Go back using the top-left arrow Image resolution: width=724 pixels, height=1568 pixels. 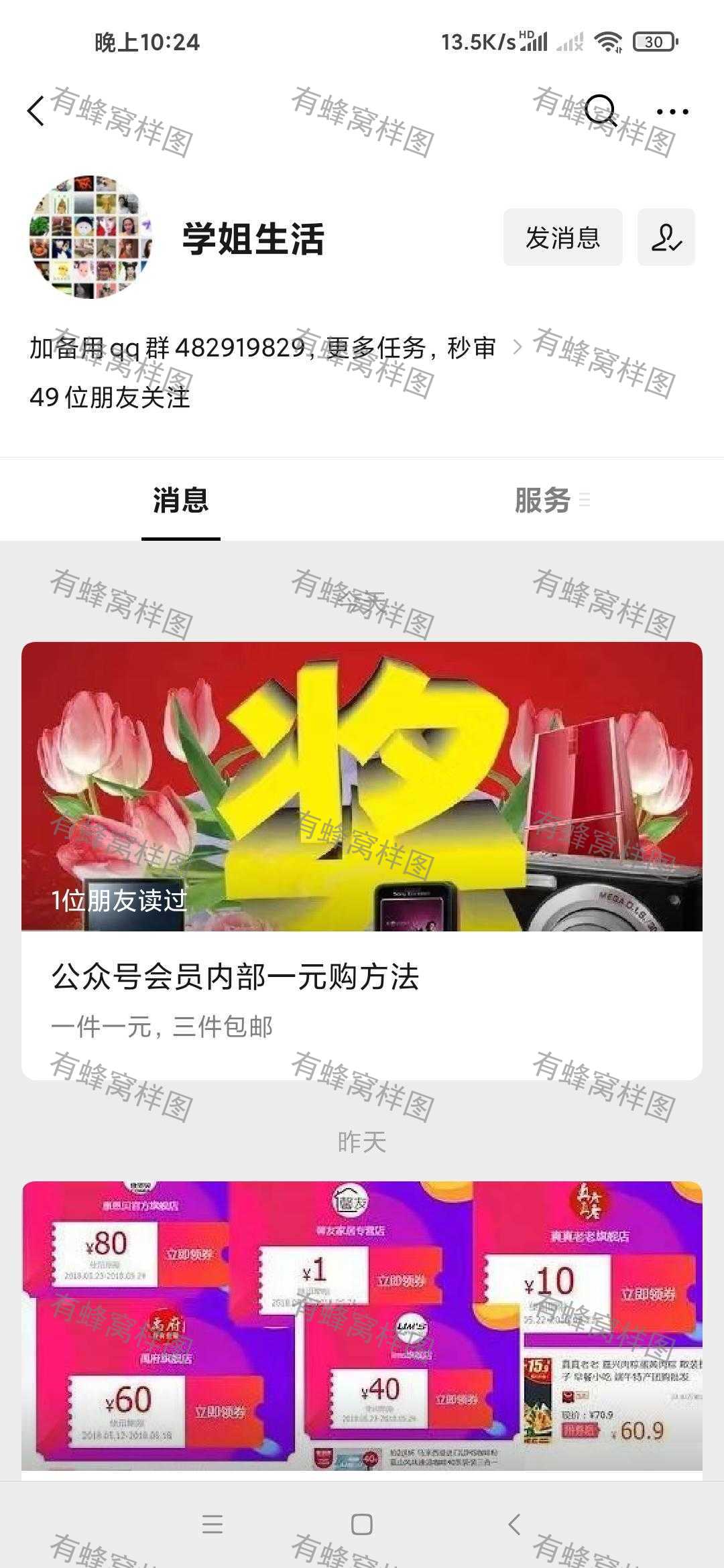36,111
